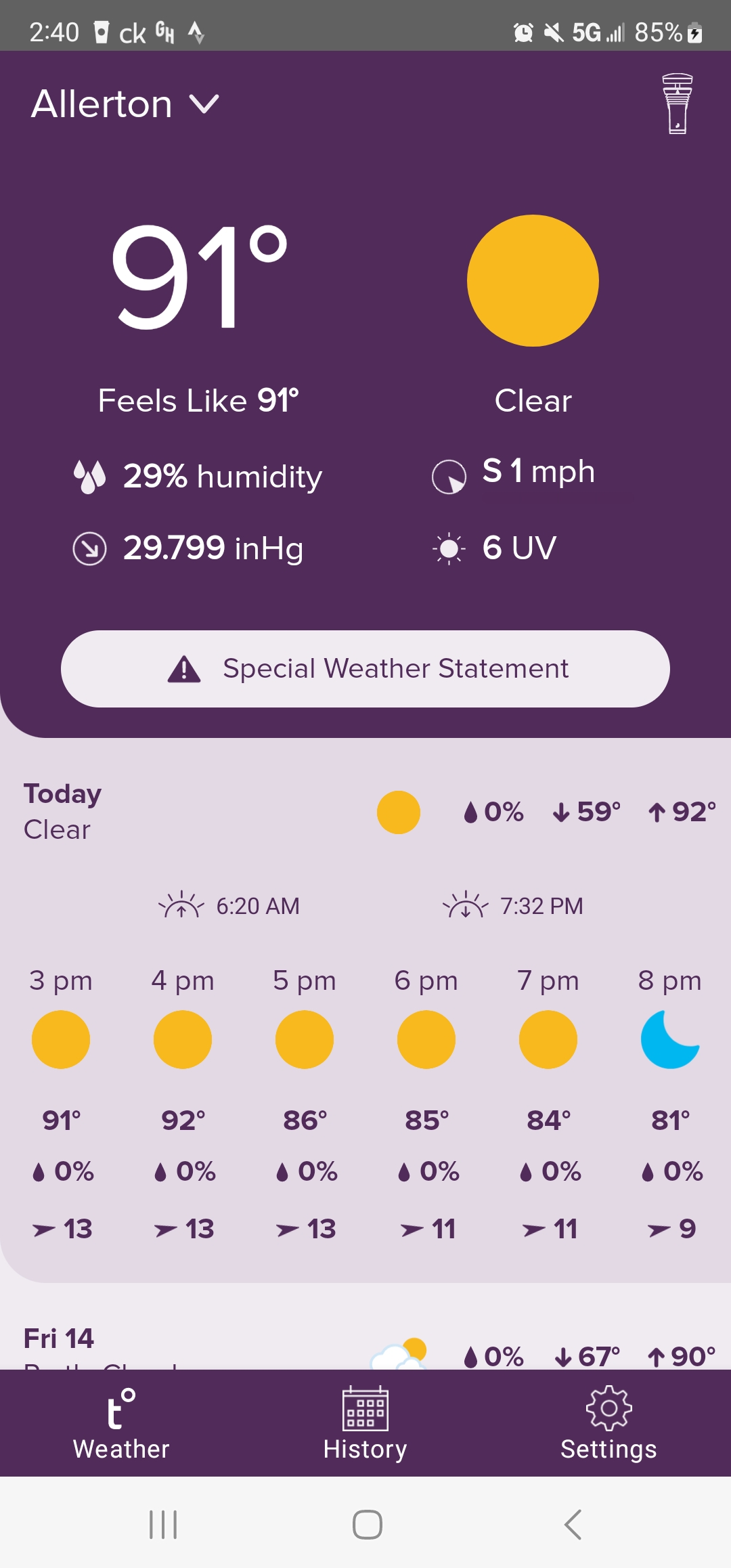
Task: Open the Allerton location dropdown
Action: 126,104
